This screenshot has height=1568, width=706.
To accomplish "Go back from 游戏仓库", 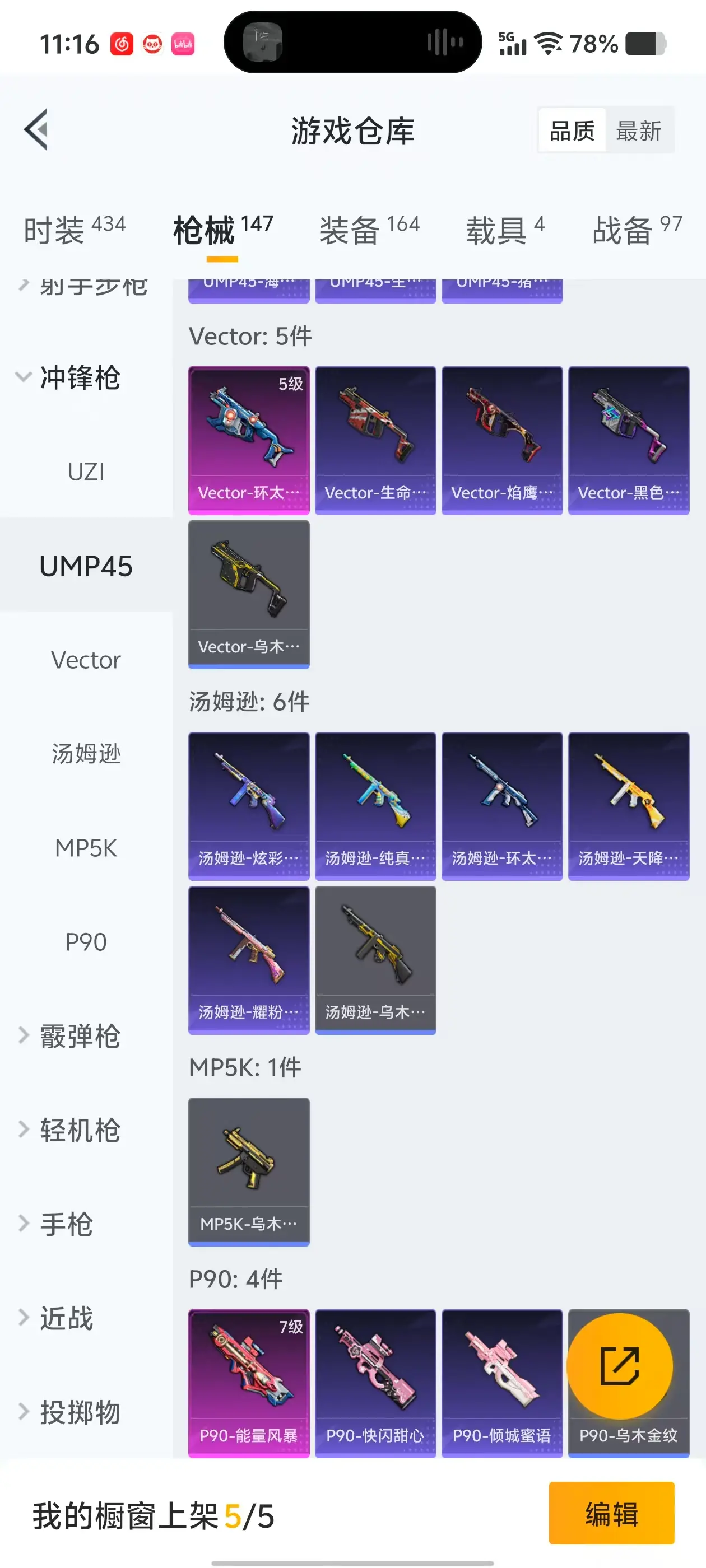I will (x=36, y=130).
